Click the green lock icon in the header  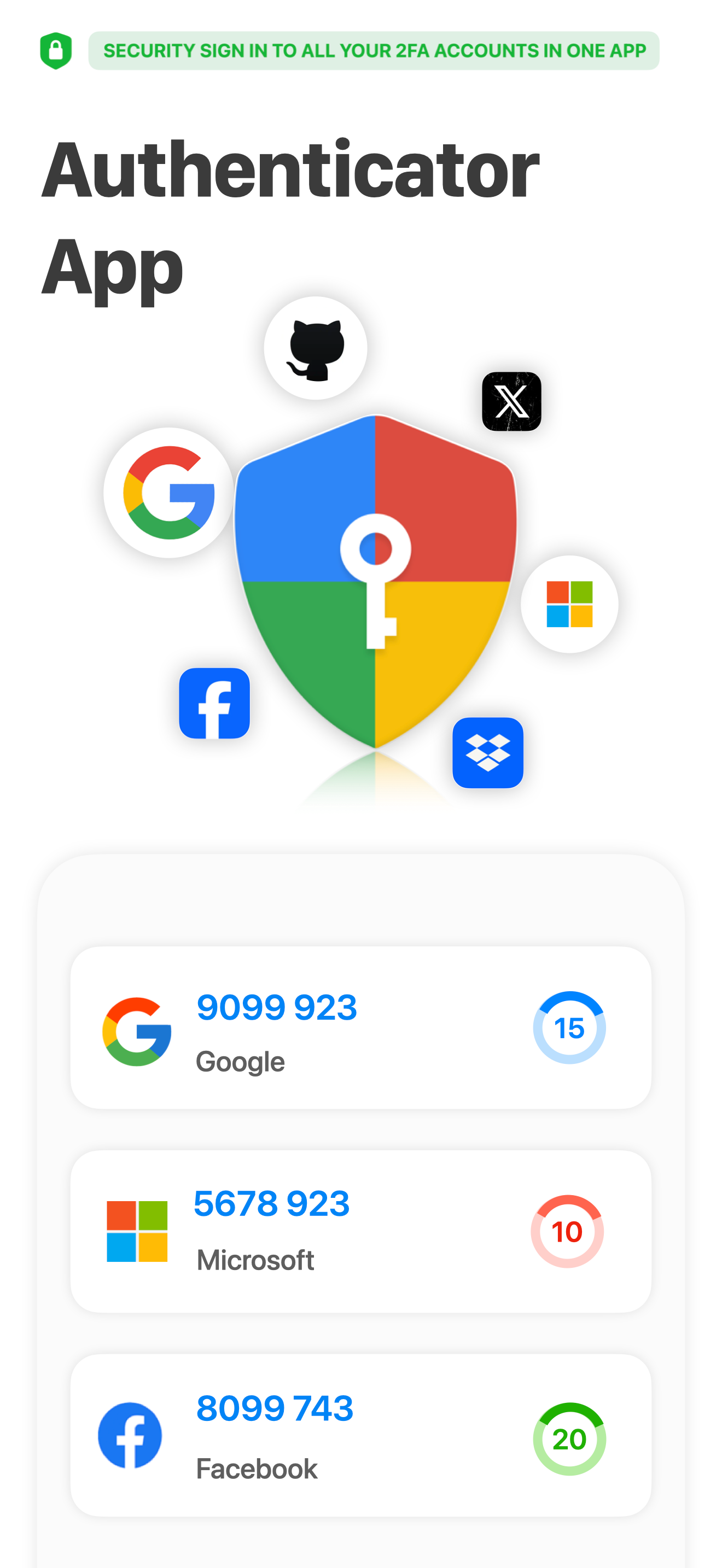[x=56, y=51]
